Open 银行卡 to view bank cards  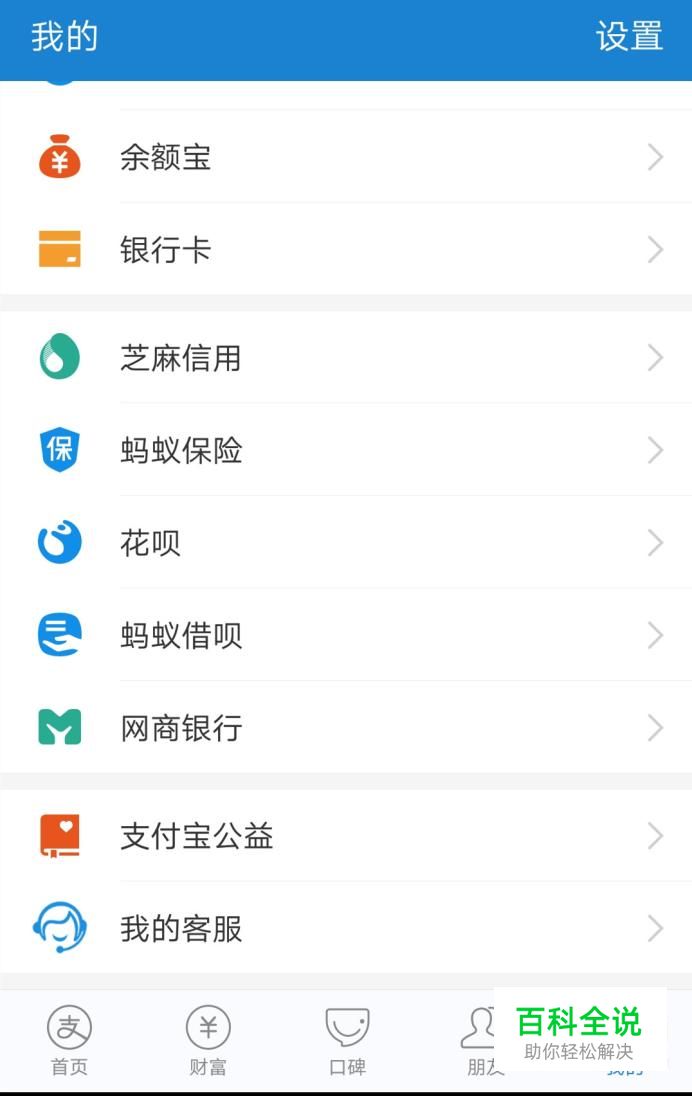coord(345,250)
